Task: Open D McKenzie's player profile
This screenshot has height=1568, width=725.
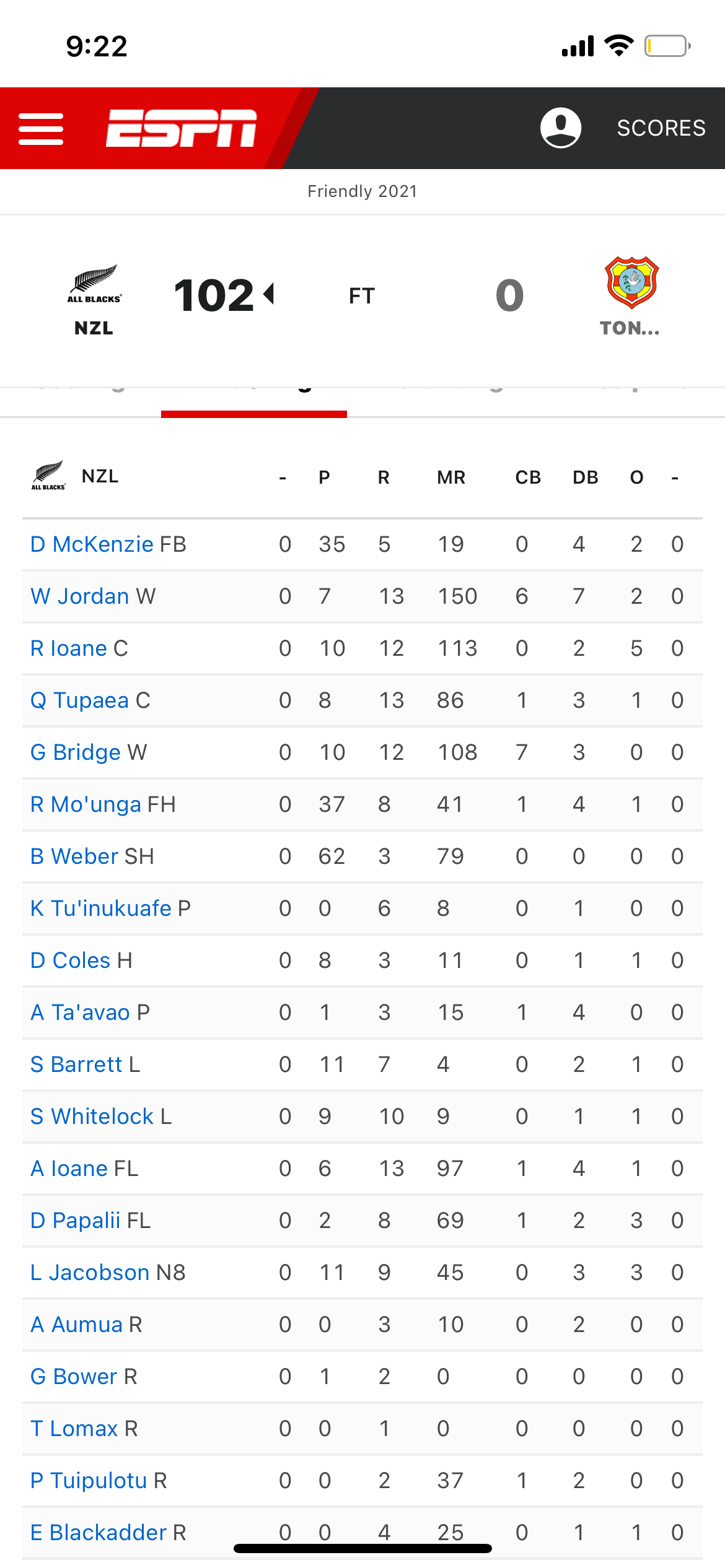Action: [x=92, y=544]
